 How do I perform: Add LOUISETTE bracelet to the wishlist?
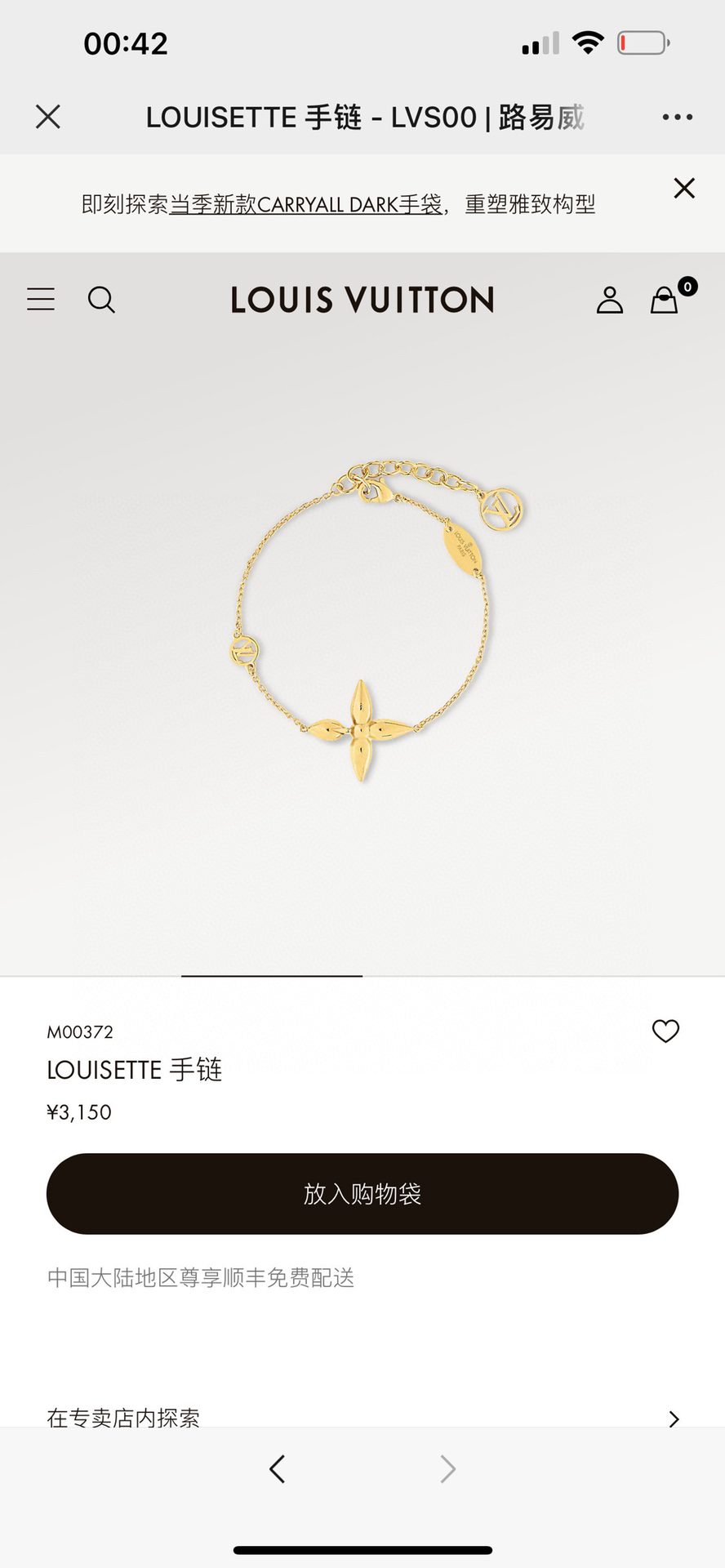[665, 1031]
